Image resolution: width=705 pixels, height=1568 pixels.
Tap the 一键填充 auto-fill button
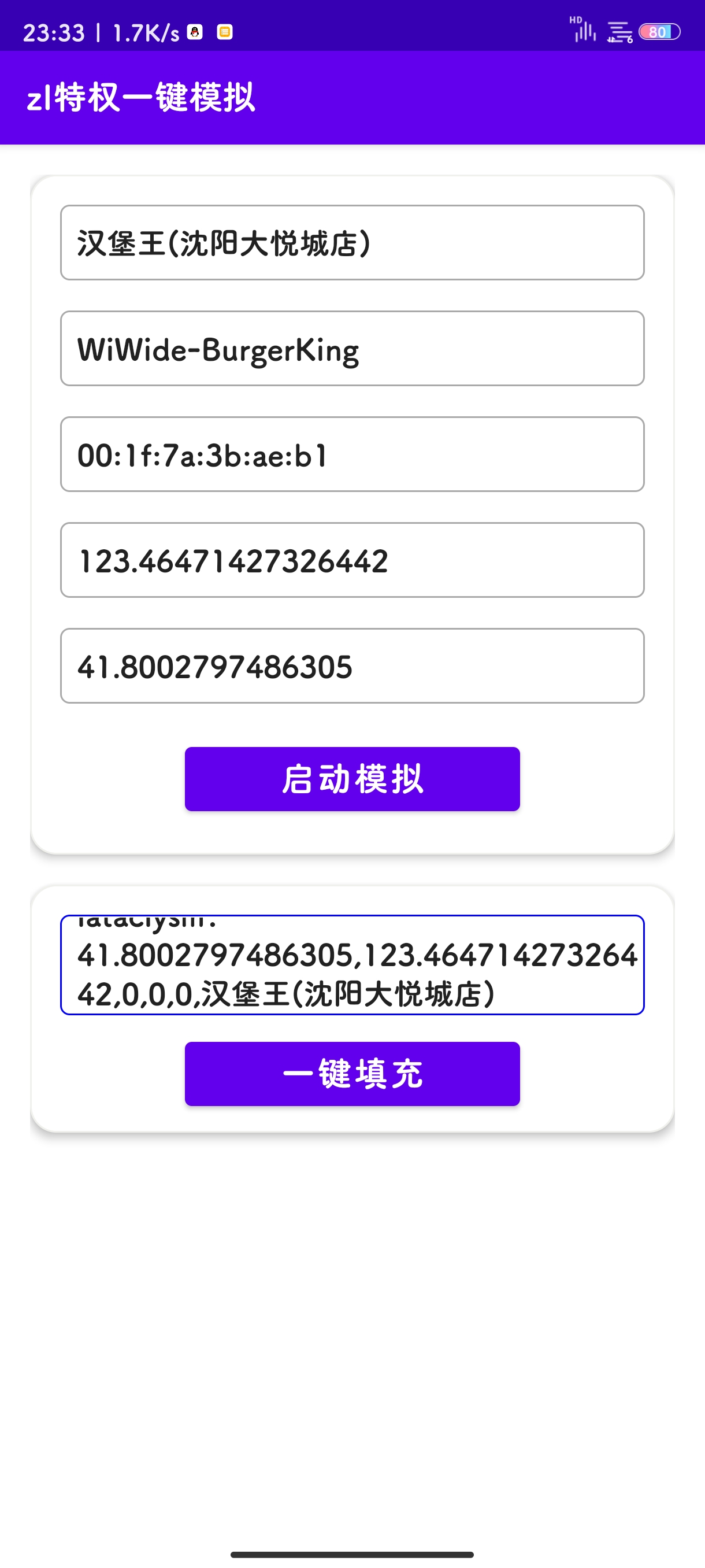coord(352,1074)
